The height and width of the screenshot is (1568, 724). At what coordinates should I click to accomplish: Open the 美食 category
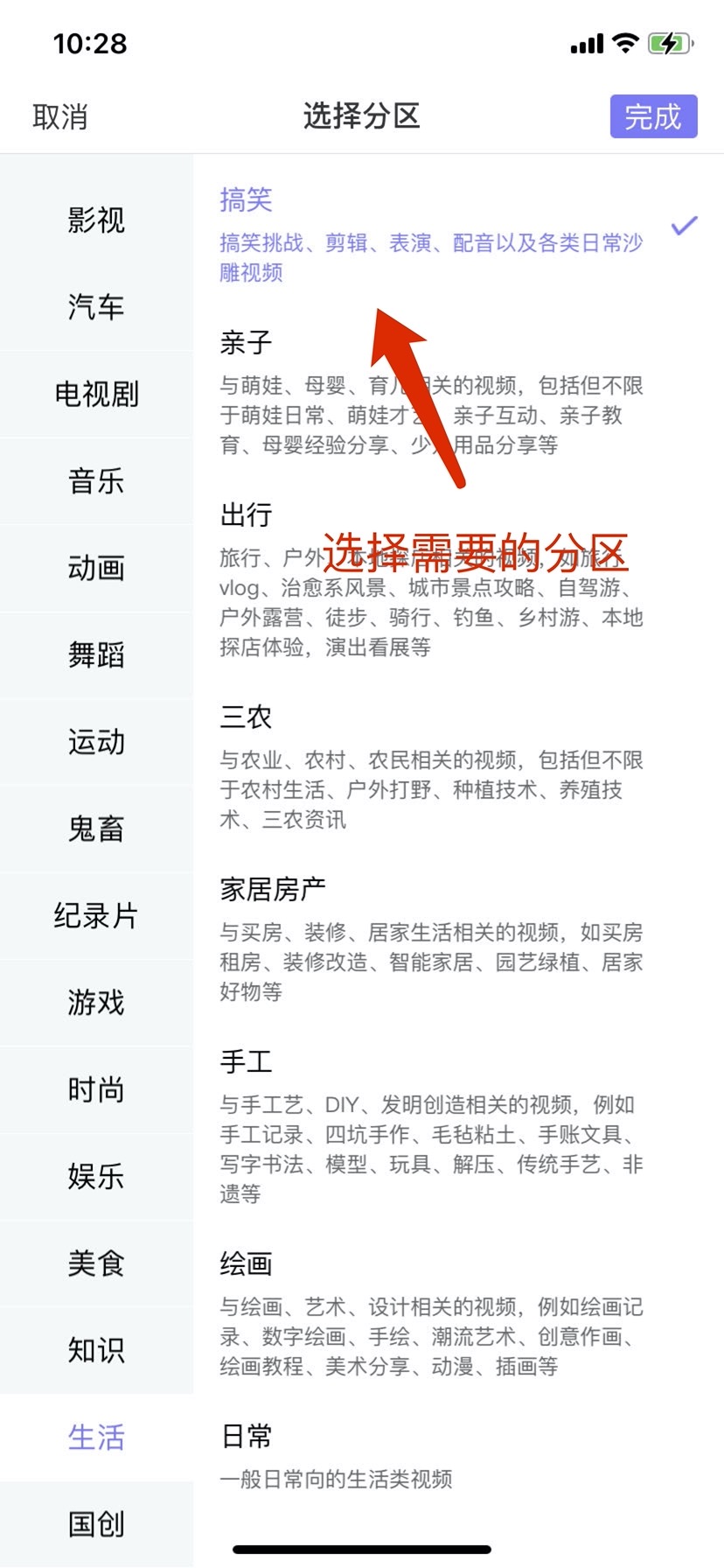tap(96, 1263)
